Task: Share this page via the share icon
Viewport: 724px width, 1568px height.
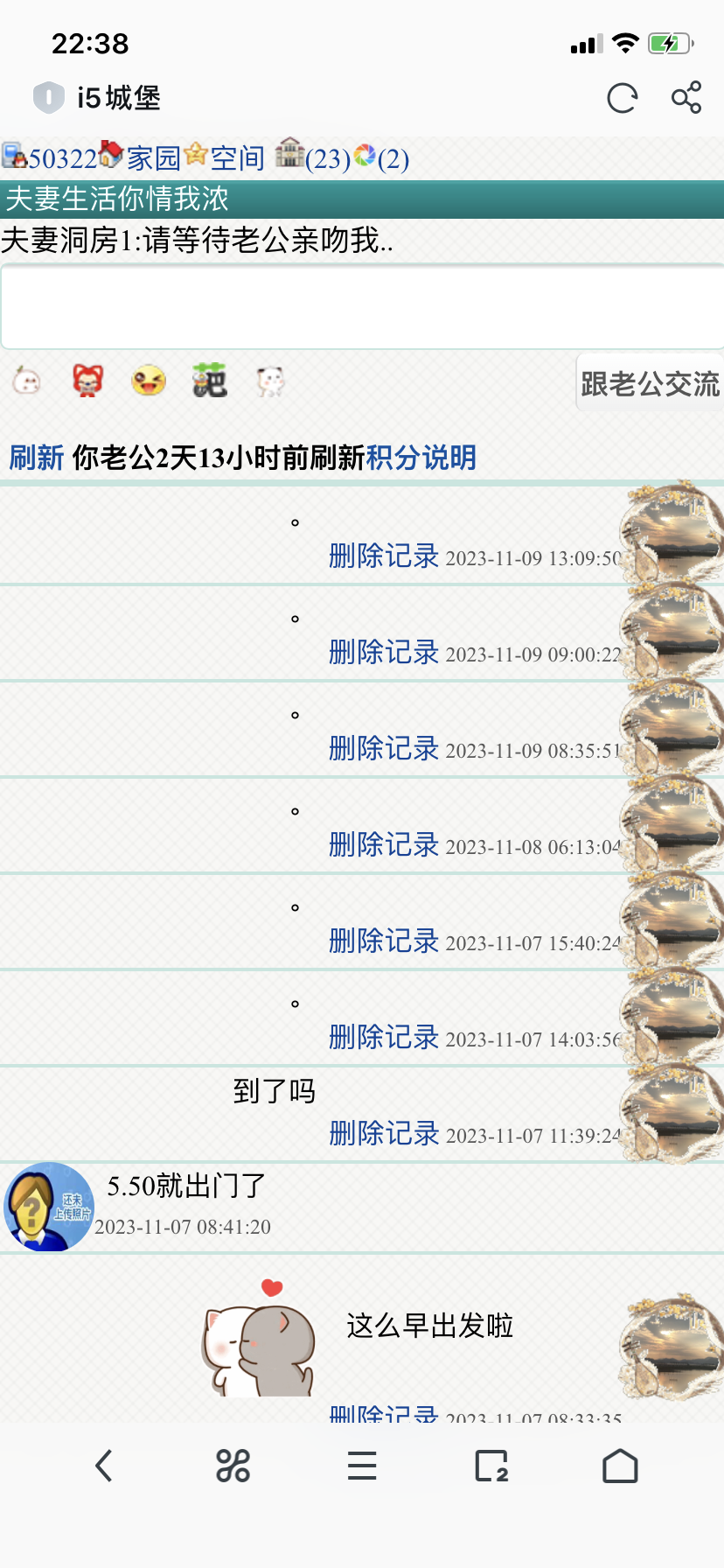Action: point(686,97)
